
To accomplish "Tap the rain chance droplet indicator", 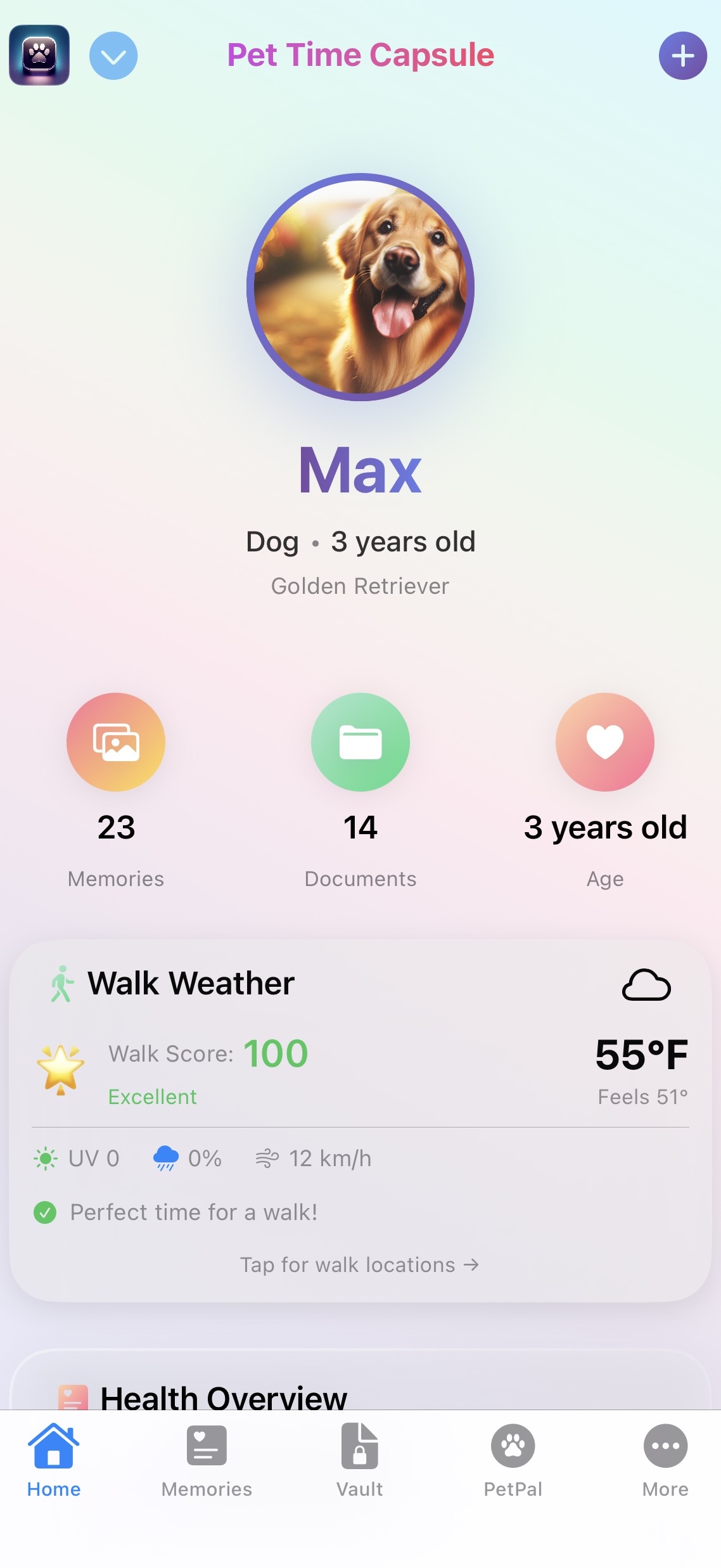I will 167,1157.
